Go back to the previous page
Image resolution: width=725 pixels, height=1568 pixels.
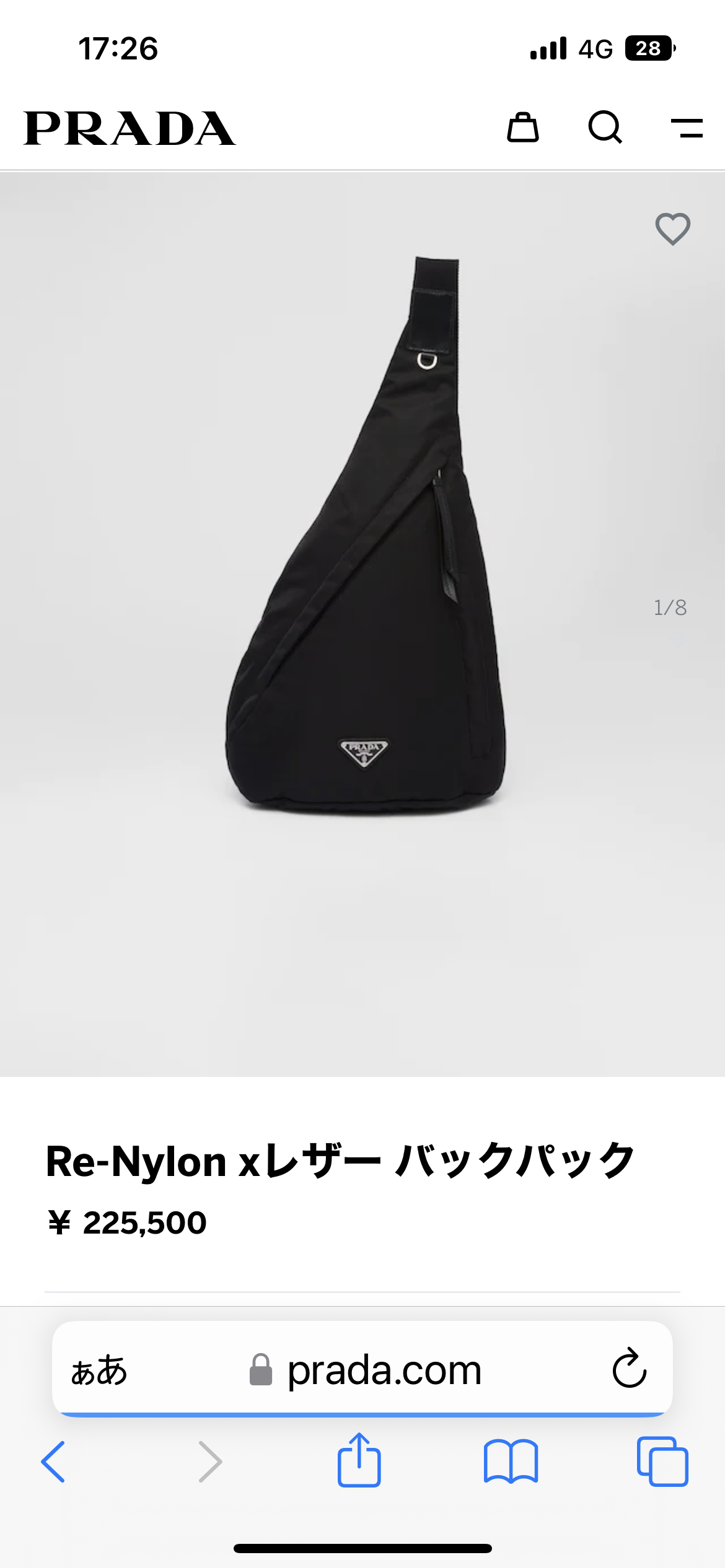point(53,1461)
